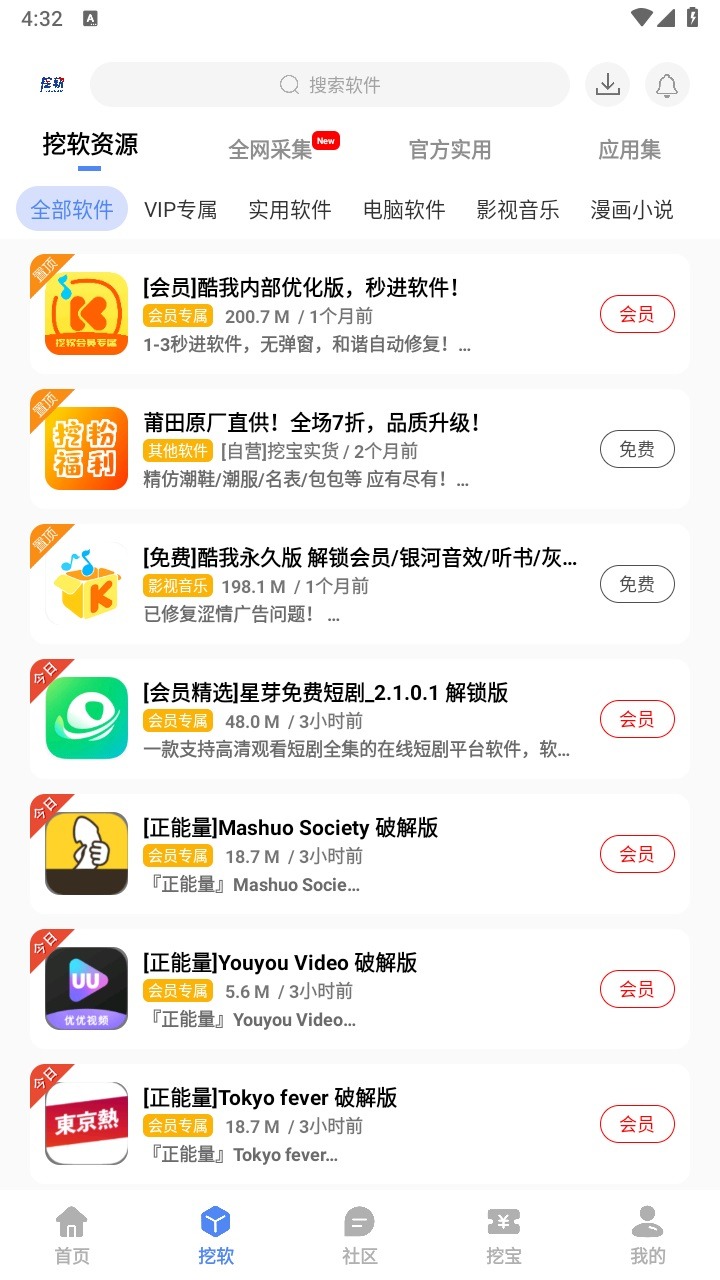The image size is (720, 1280).
Task: Open the 挖宝 tab in bottom navigation
Action: pos(504,1235)
